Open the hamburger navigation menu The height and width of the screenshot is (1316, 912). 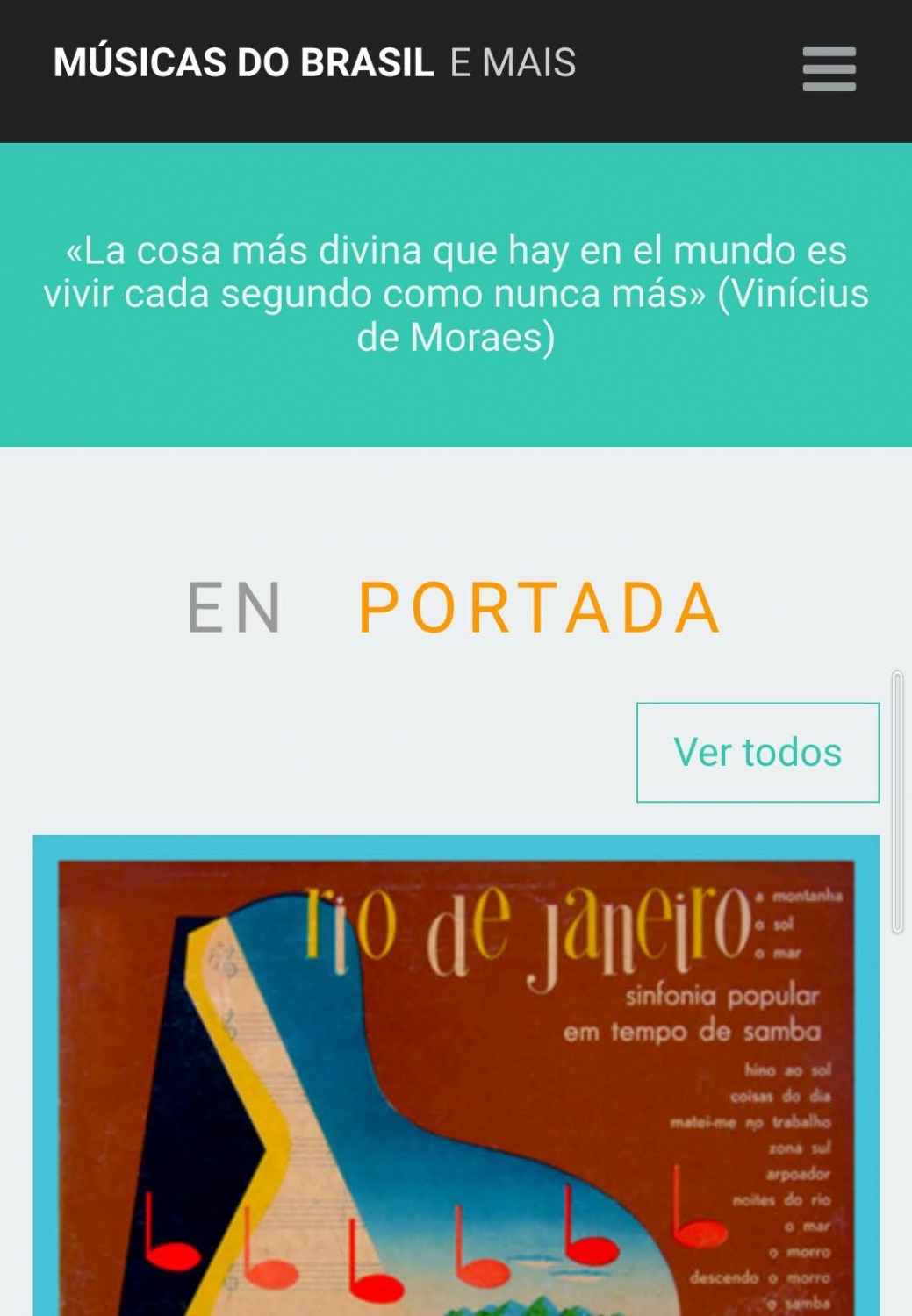[x=829, y=69]
